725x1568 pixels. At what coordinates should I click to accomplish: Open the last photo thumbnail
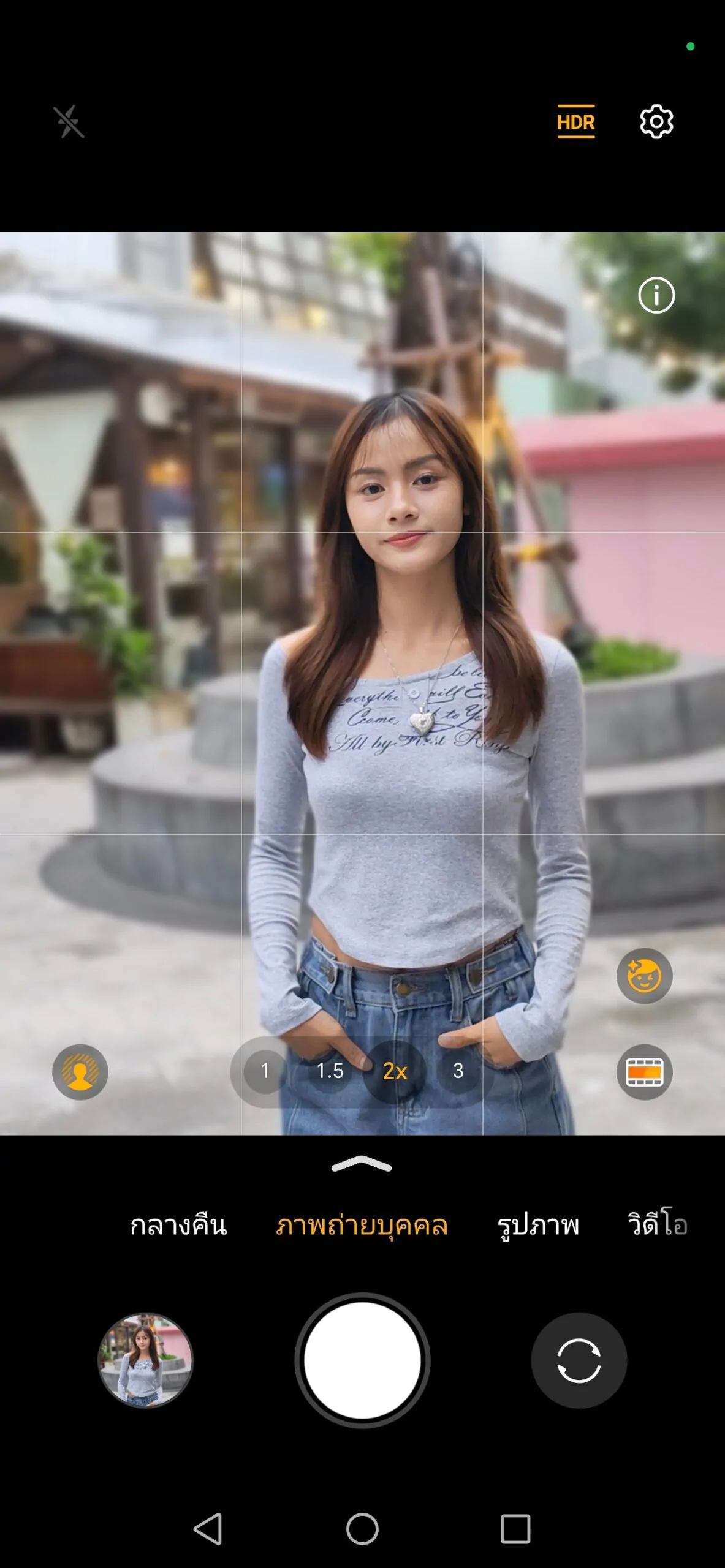point(145,1360)
